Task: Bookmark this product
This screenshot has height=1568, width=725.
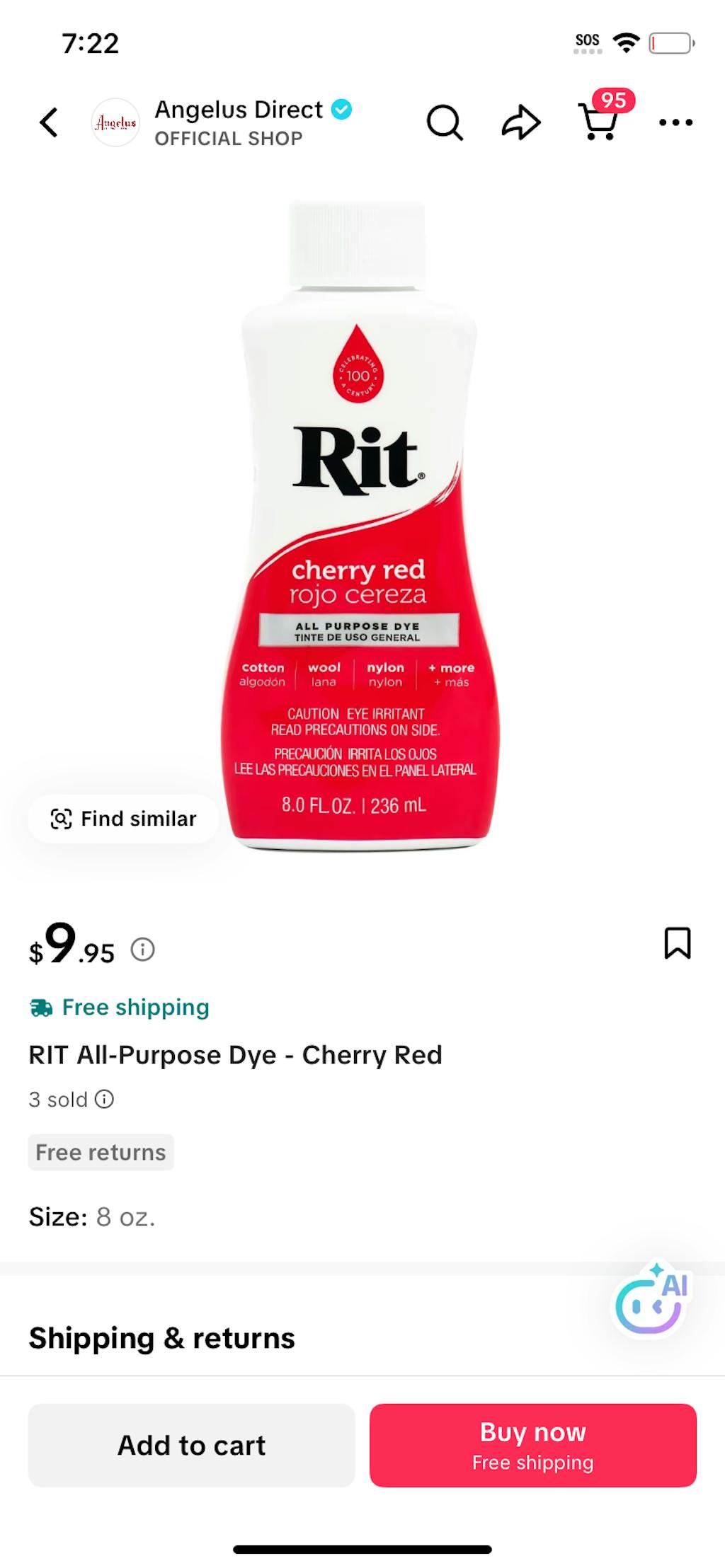Action: [677, 943]
